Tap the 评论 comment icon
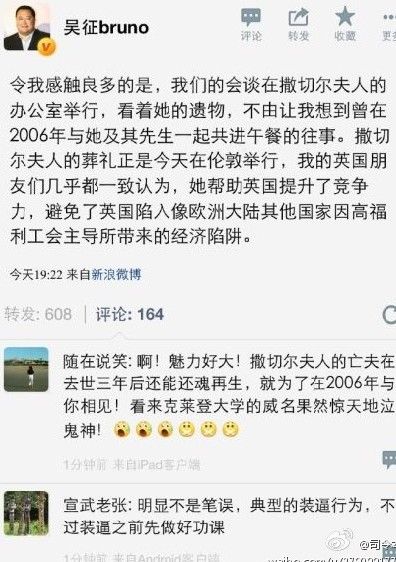 pyautogui.click(x=251, y=24)
